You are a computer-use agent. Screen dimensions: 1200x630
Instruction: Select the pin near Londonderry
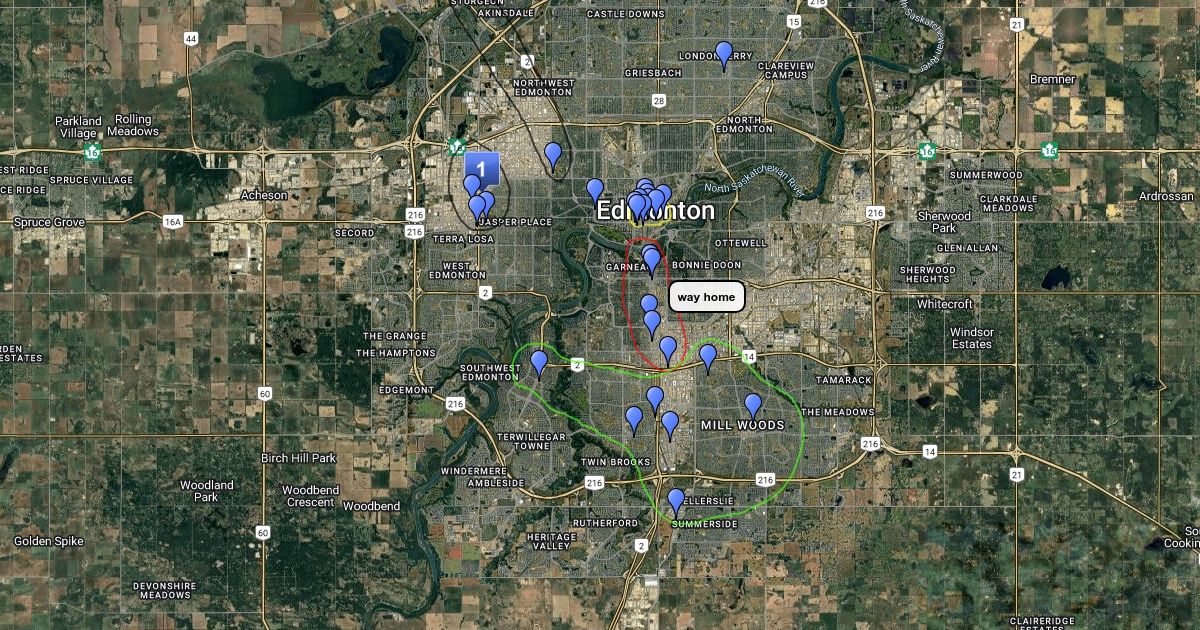pyautogui.click(x=724, y=54)
